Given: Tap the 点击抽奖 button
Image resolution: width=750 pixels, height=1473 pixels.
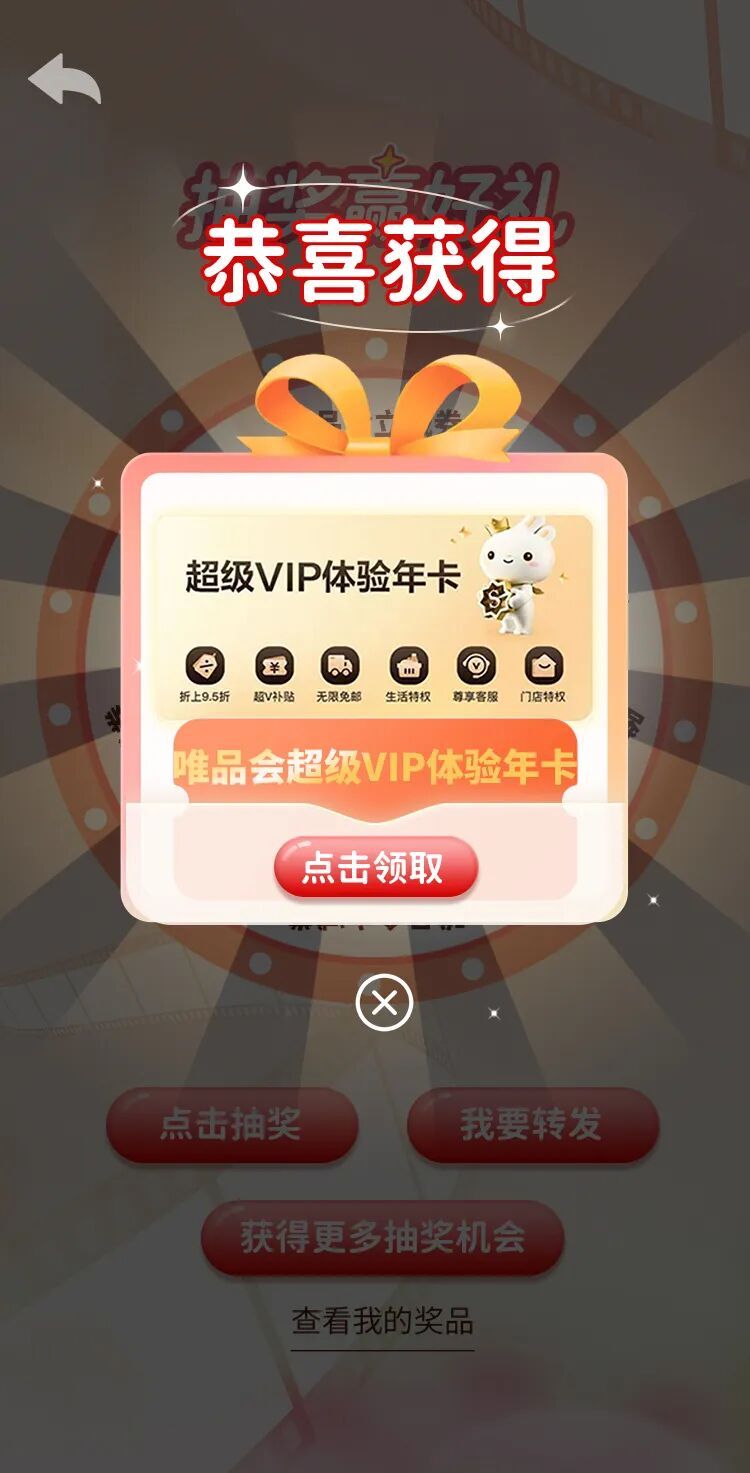Looking at the screenshot, I should tap(232, 1125).
